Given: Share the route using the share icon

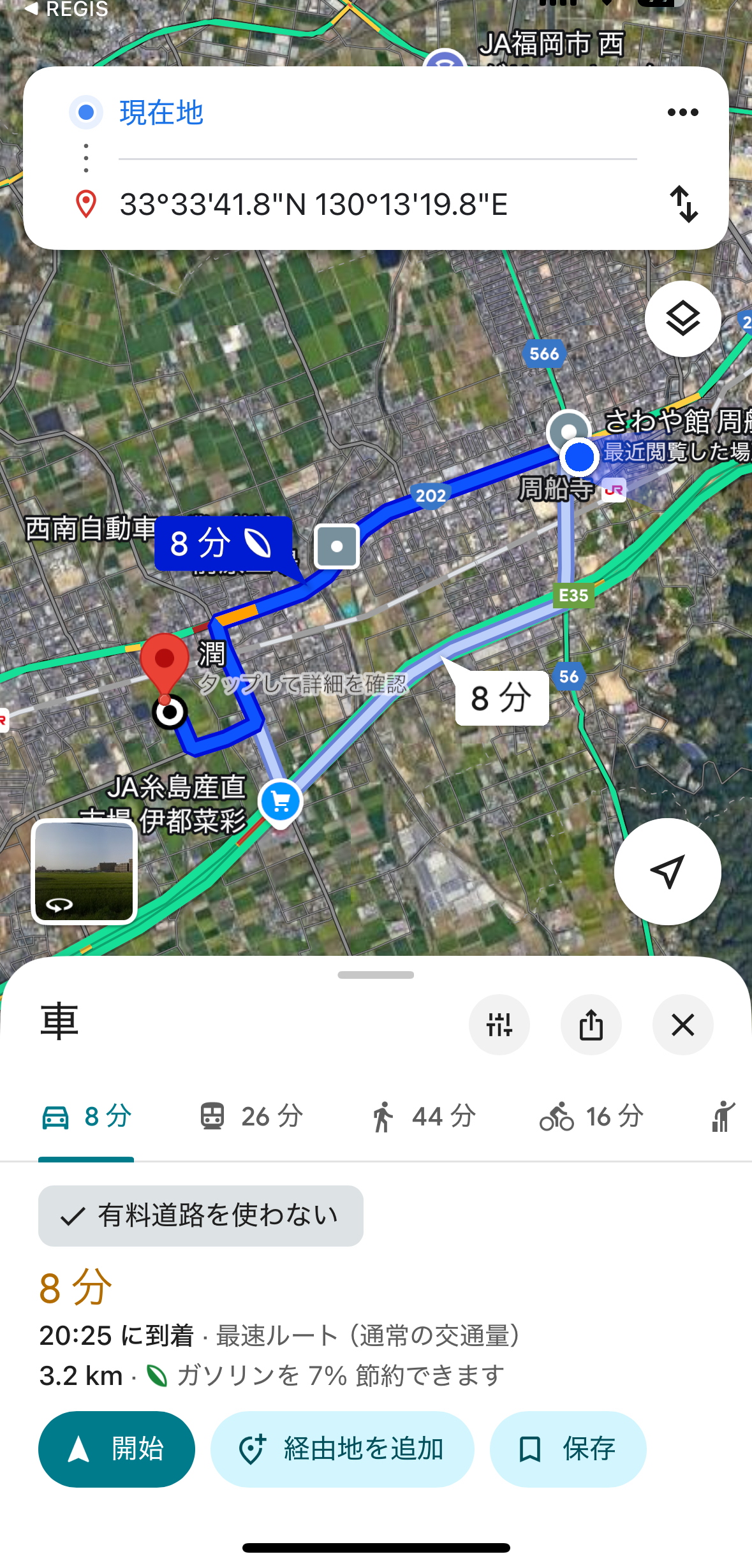Looking at the screenshot, I should click(x=591, y=1025).
